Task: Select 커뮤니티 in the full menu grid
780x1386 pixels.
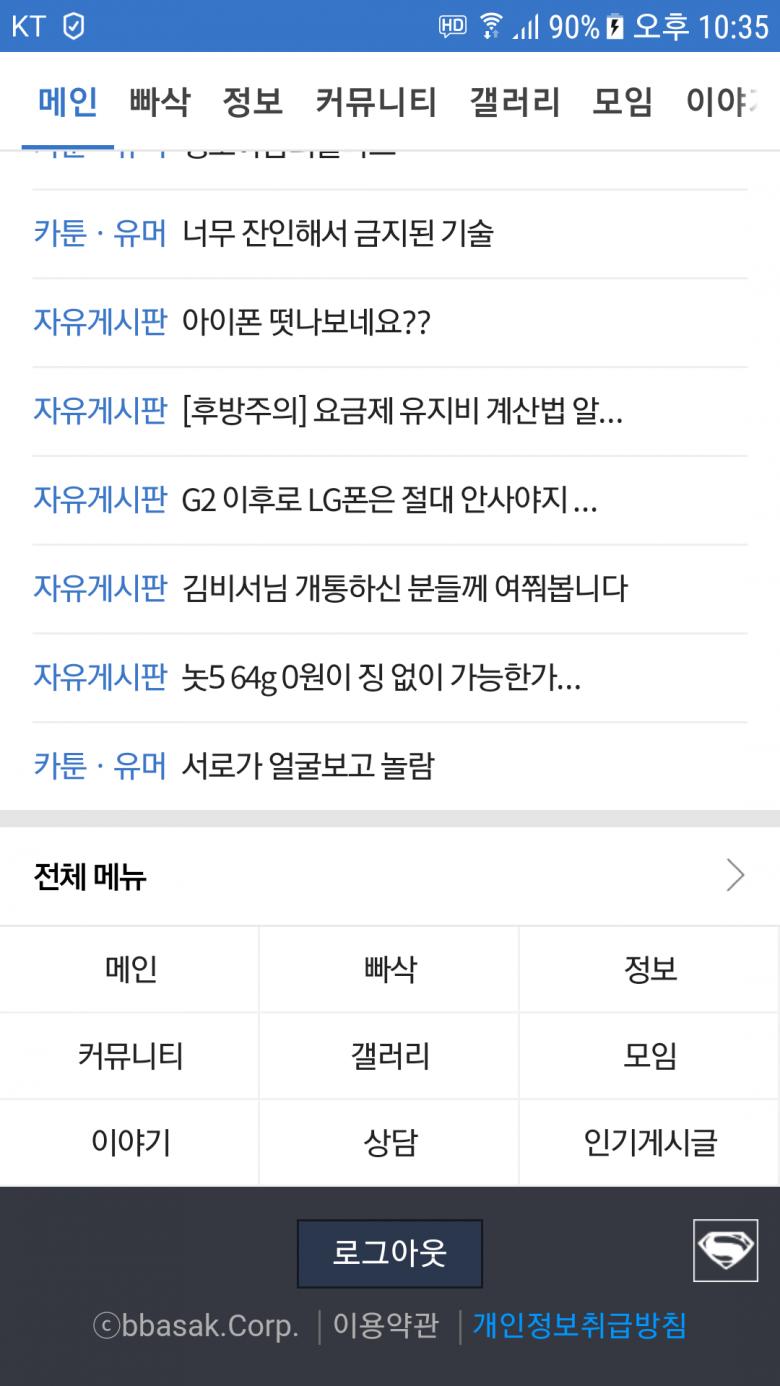Action: point(130,1056)
